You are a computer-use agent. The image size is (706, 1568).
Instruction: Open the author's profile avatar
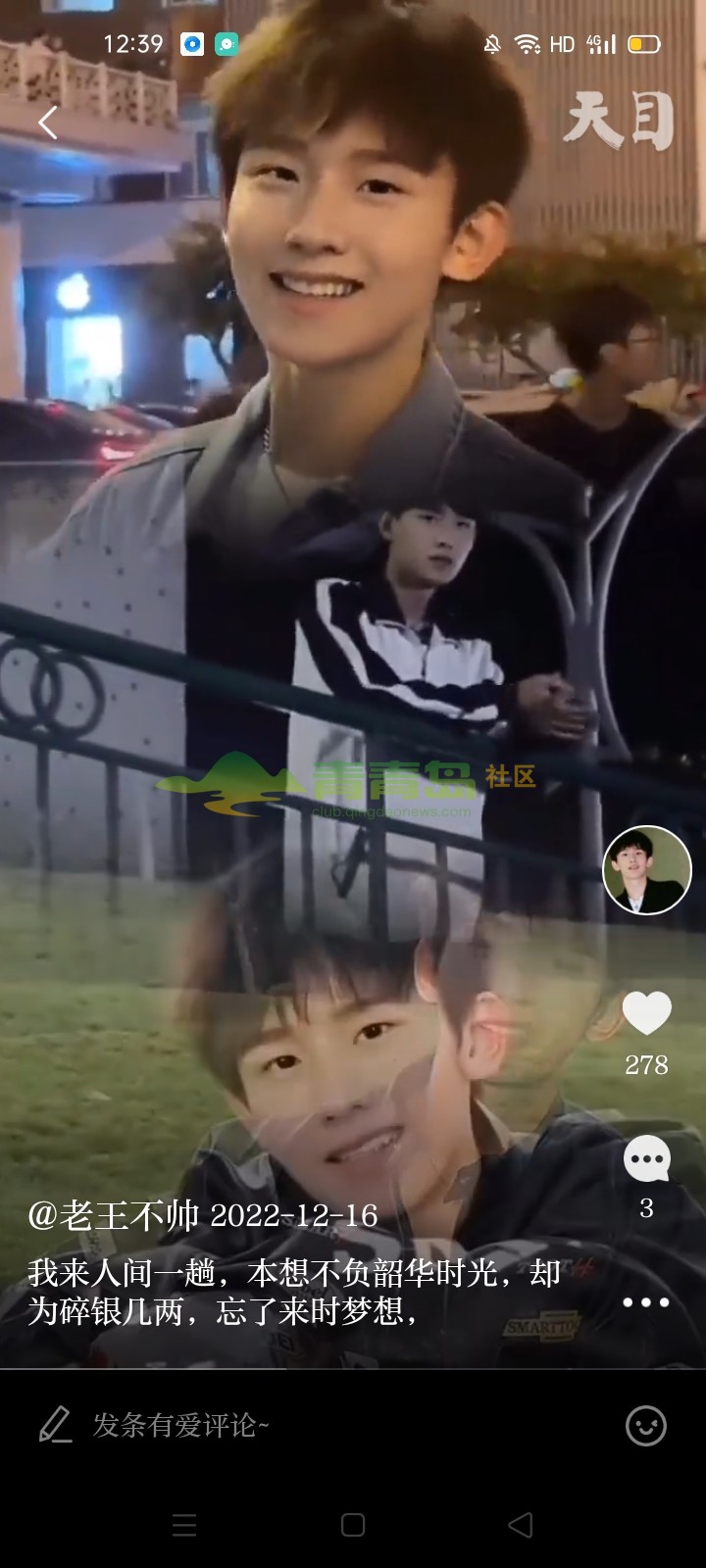click(646, 870)
